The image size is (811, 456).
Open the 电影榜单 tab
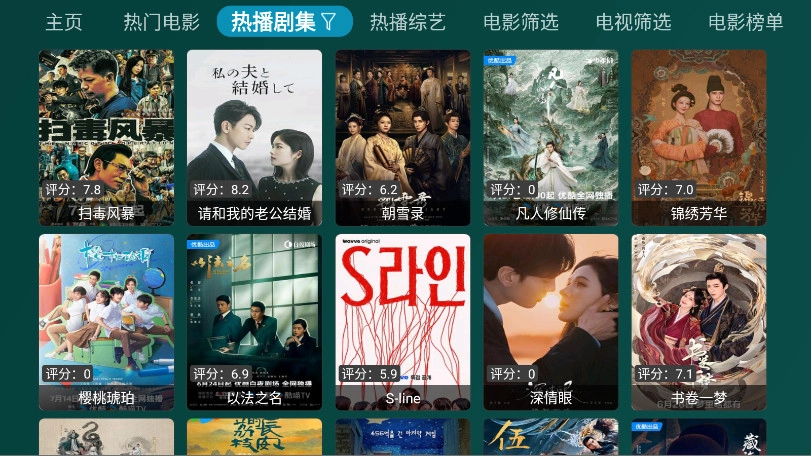pyautogui.click(x=745, y=22)
